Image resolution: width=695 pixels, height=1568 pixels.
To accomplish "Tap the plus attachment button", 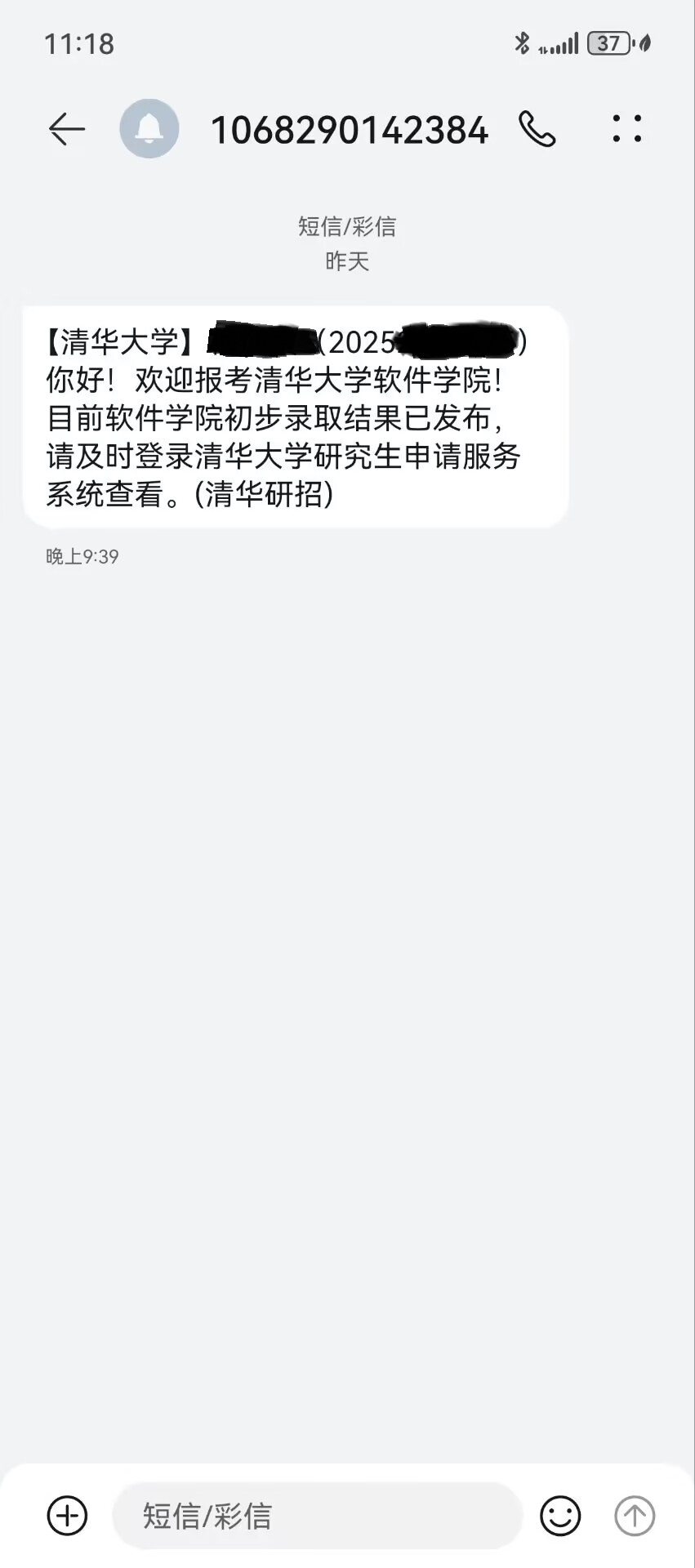I will [x=68, y=1516].
